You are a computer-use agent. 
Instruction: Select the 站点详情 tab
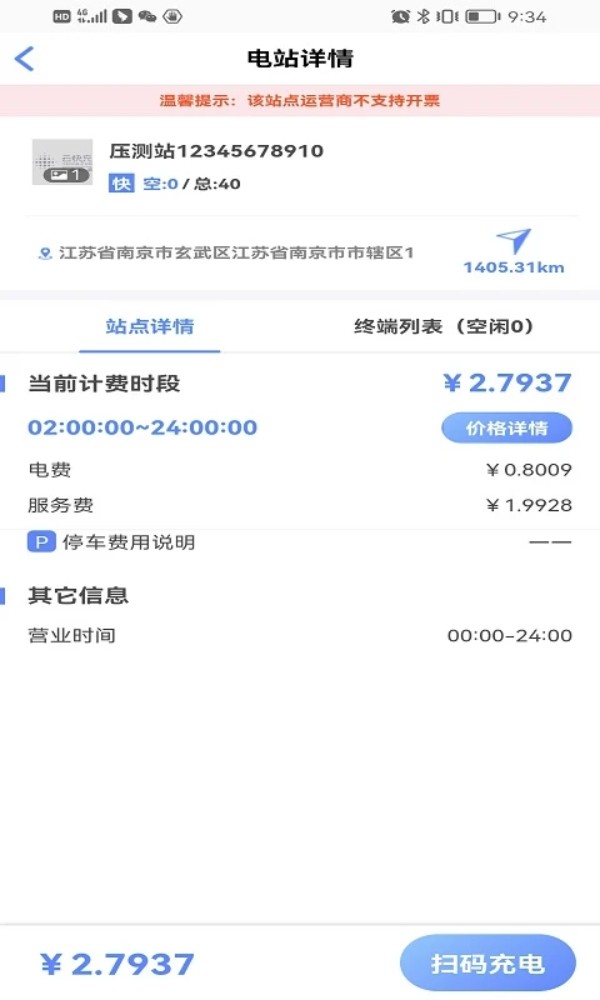pos(150,327)
